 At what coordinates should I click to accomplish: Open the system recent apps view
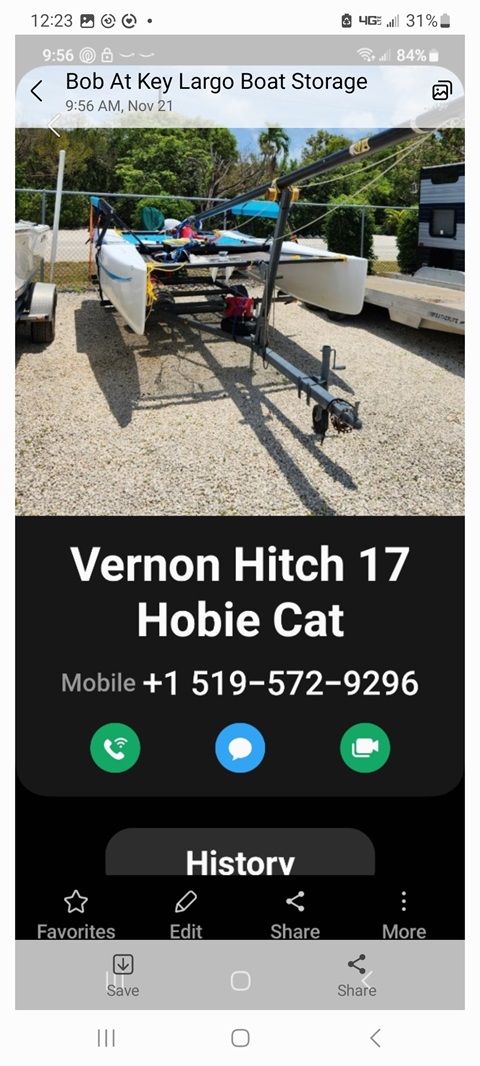tap(106, 1038)
